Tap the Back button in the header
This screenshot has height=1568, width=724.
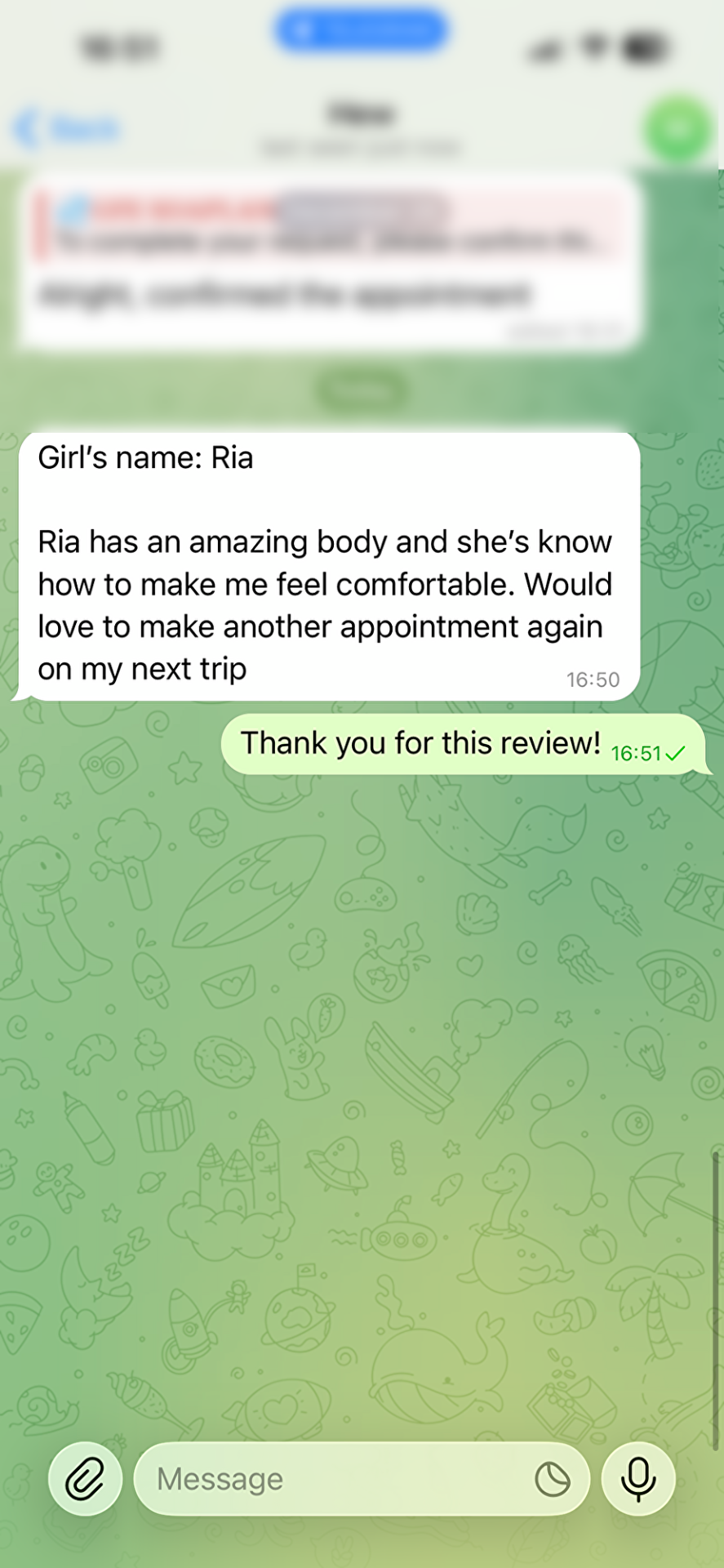coord(67,129)
